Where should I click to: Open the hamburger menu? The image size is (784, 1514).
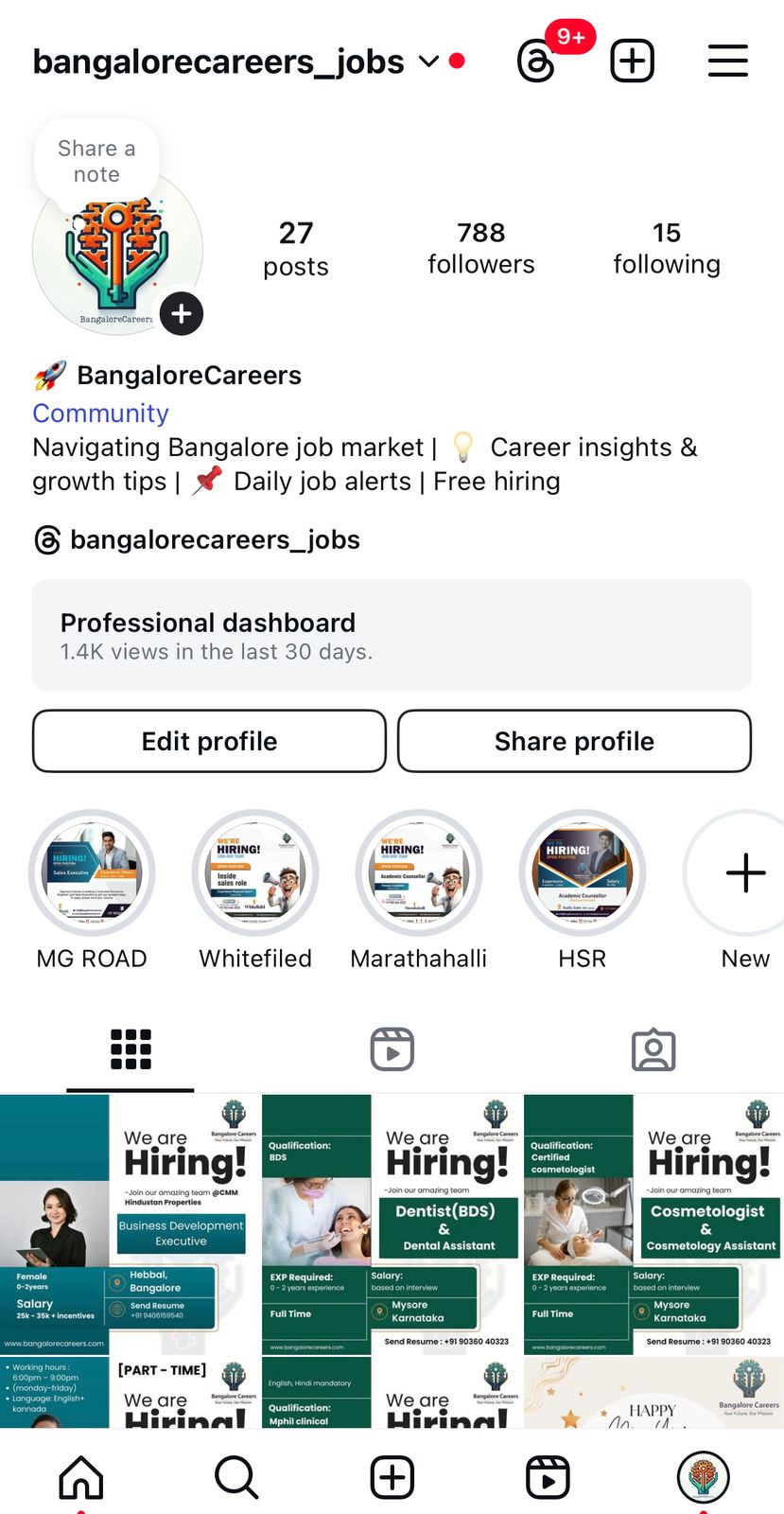coord(727,62)
